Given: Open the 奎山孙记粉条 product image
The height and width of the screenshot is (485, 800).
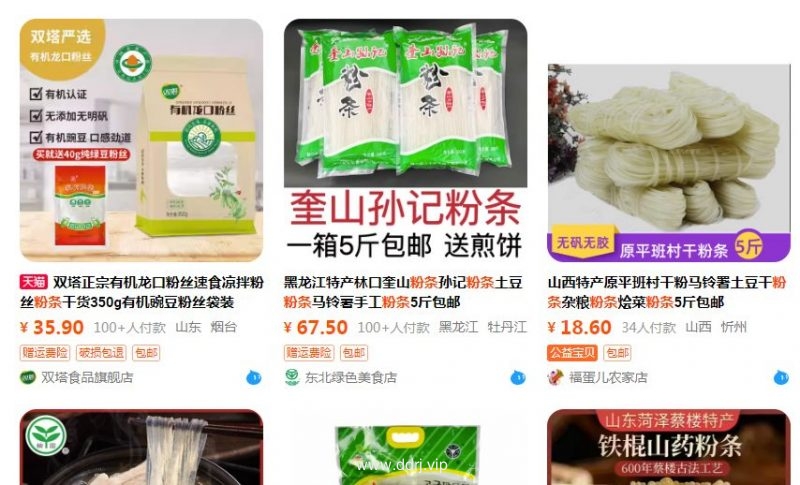Looking at the screenshot, I should coord(405,140).
